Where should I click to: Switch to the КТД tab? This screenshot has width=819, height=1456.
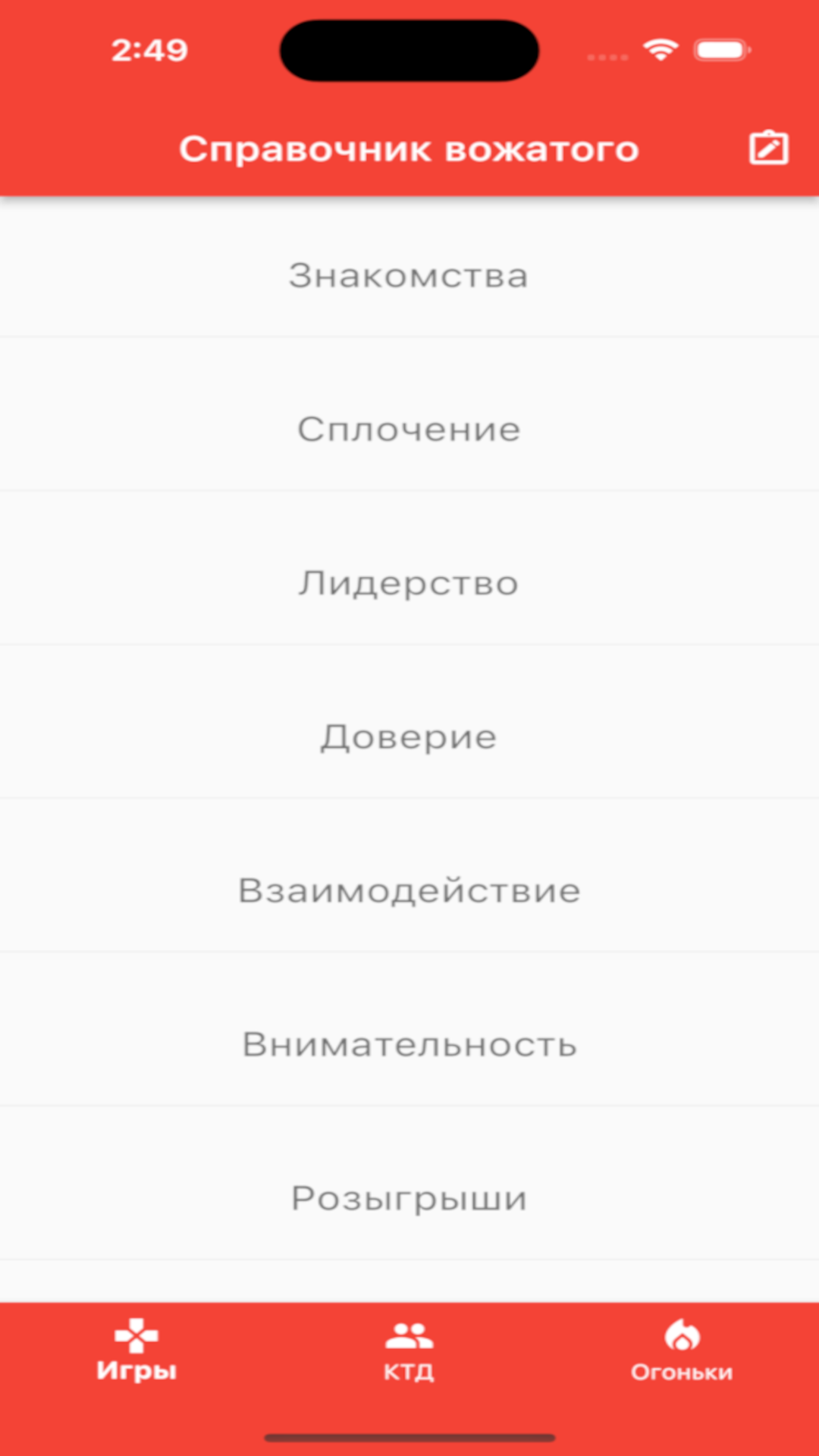click(409, 1351)
